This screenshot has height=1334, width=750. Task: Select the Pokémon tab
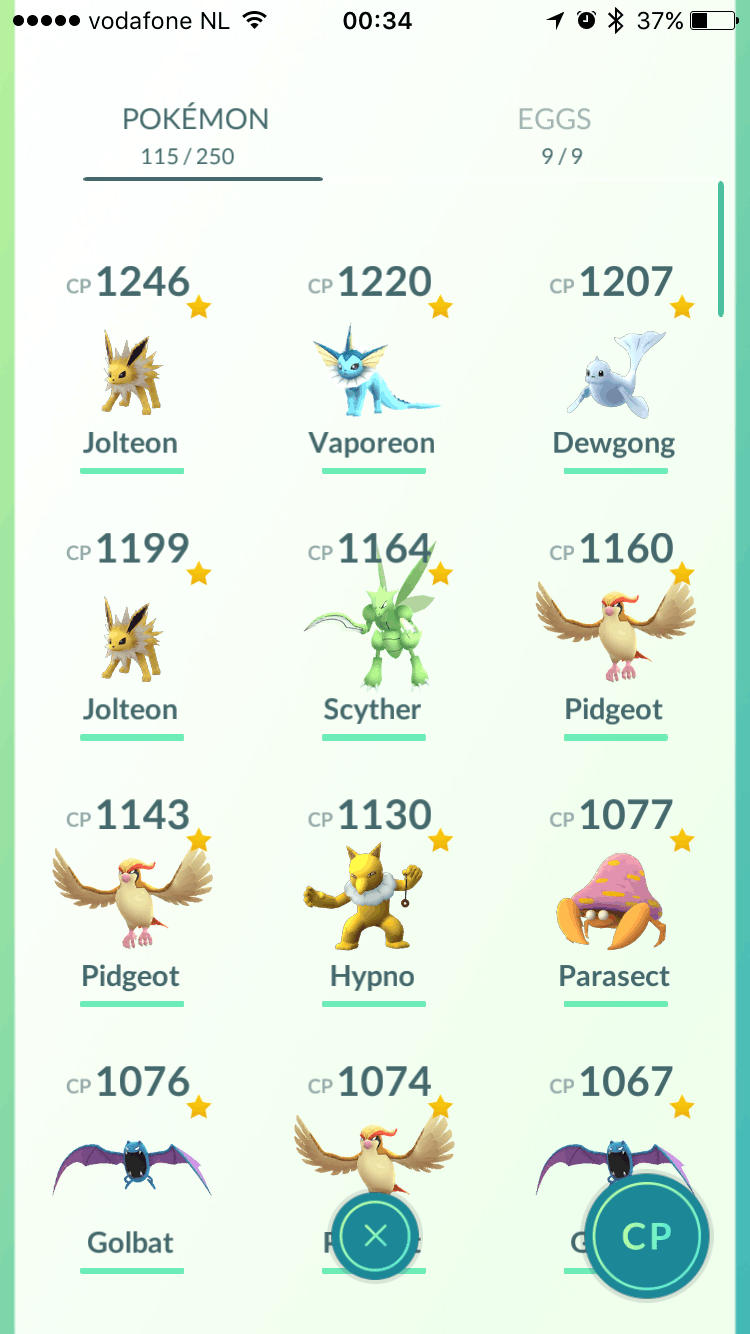(195, 134)
